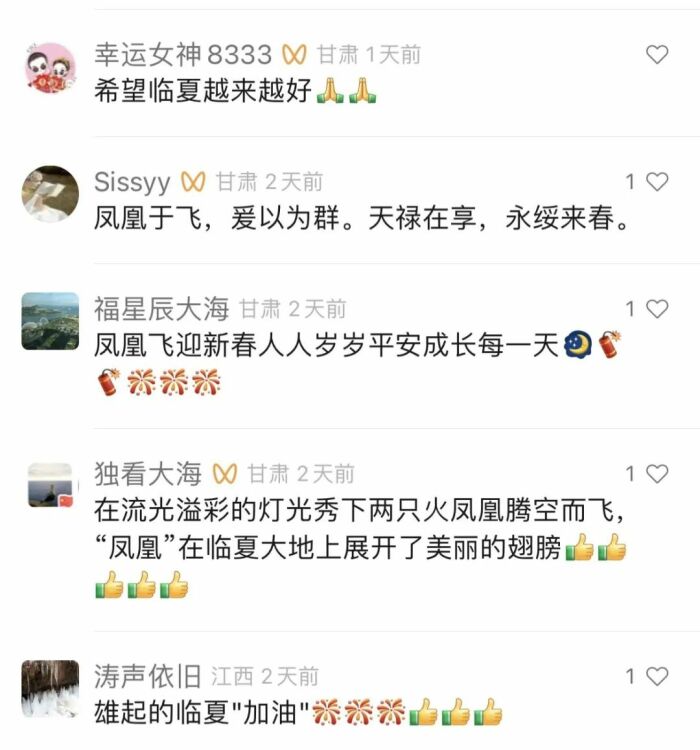Like the comment by 幸运女神8333
Image resolution: width=700 pixels, height=750 pixels.
pos(657,55)
